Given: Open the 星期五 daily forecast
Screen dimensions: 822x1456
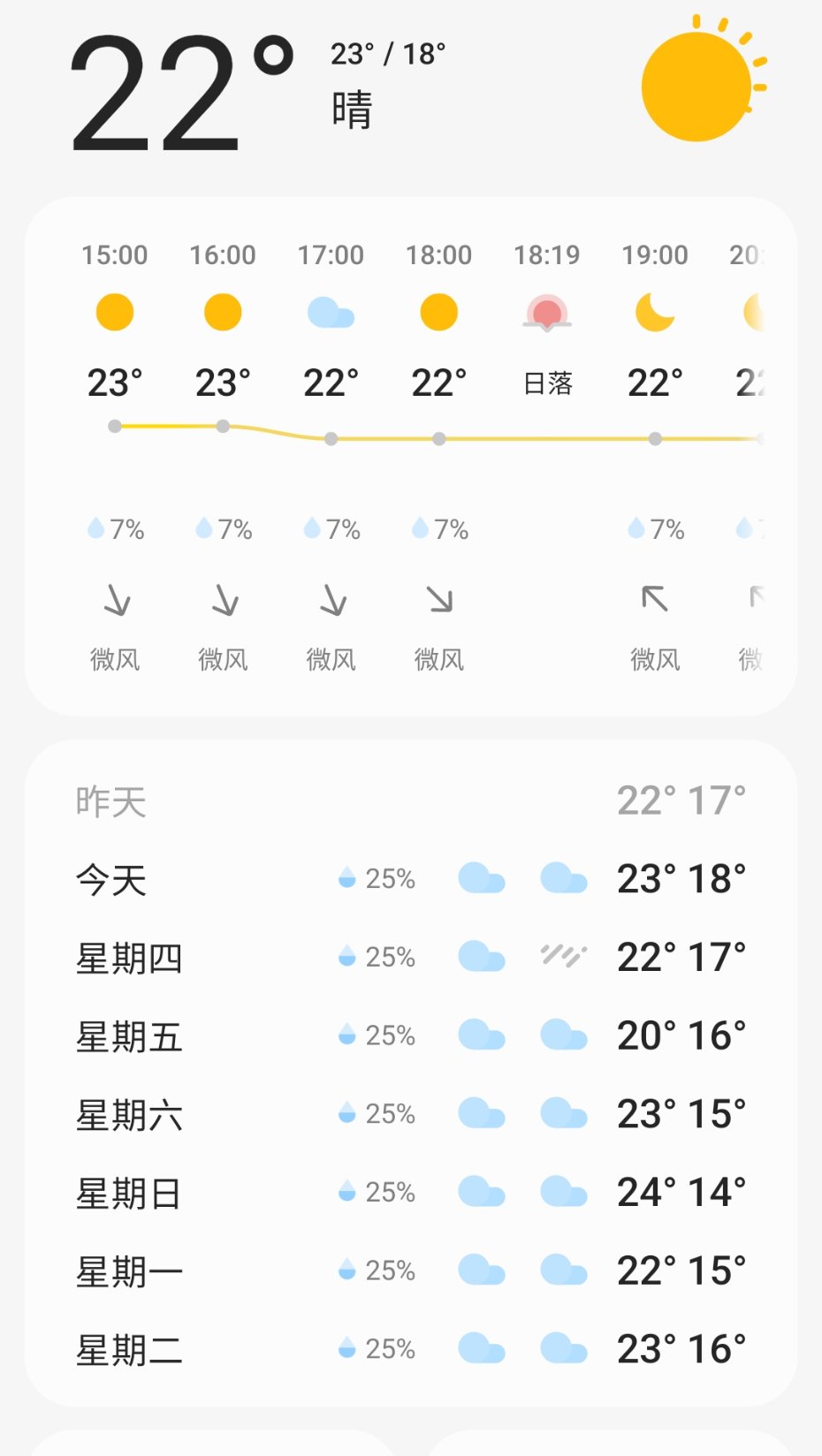Looking at the screenshot, I should point(411,1035).
